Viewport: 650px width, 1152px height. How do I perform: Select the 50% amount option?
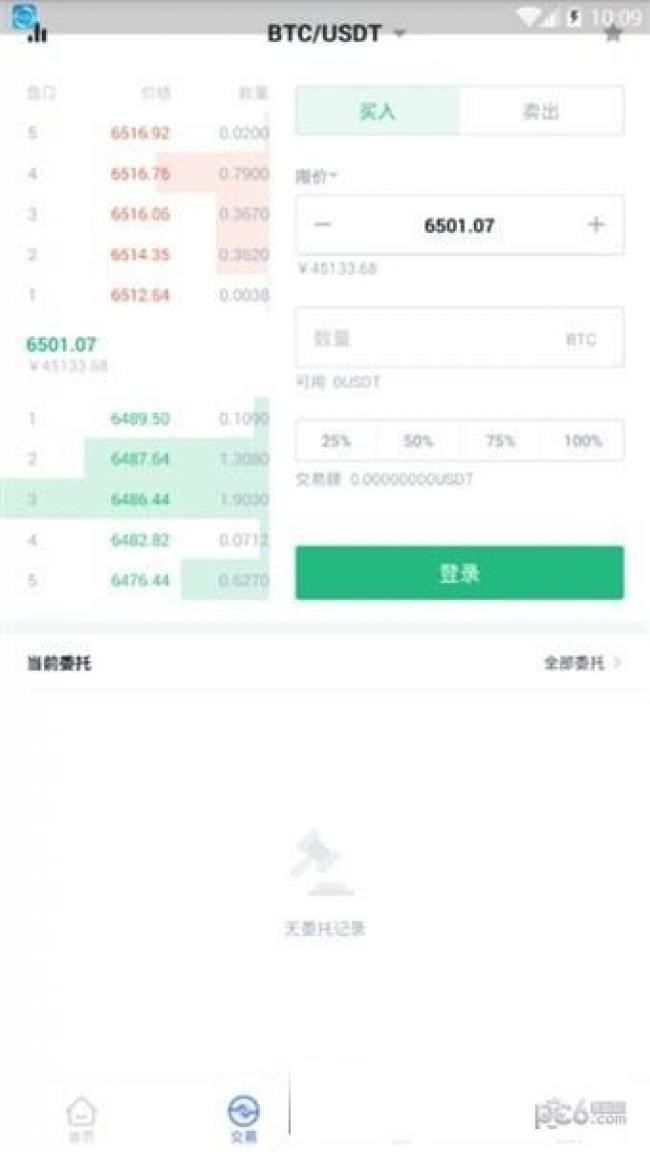point(418,441)
